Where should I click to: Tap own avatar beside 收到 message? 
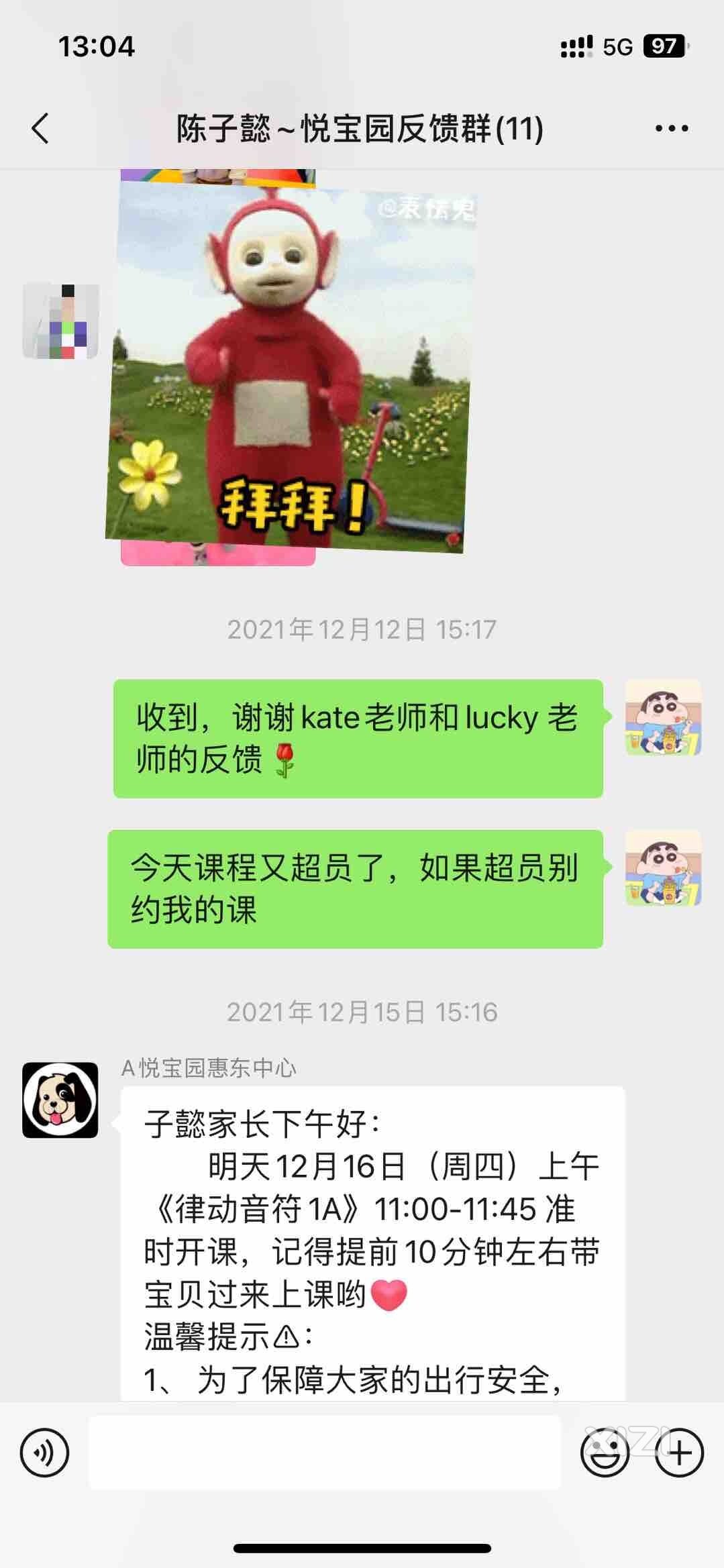(663, 717)
